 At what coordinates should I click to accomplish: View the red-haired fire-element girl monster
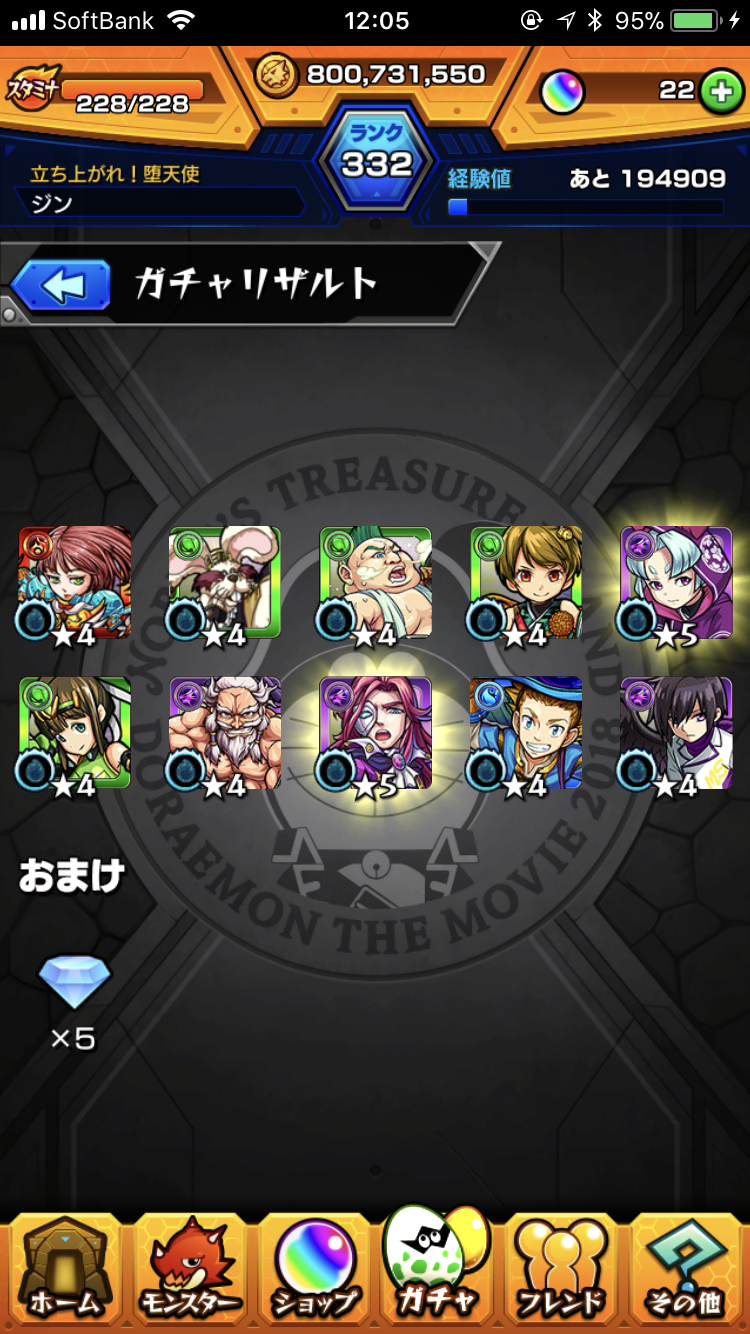pos(75,583)
